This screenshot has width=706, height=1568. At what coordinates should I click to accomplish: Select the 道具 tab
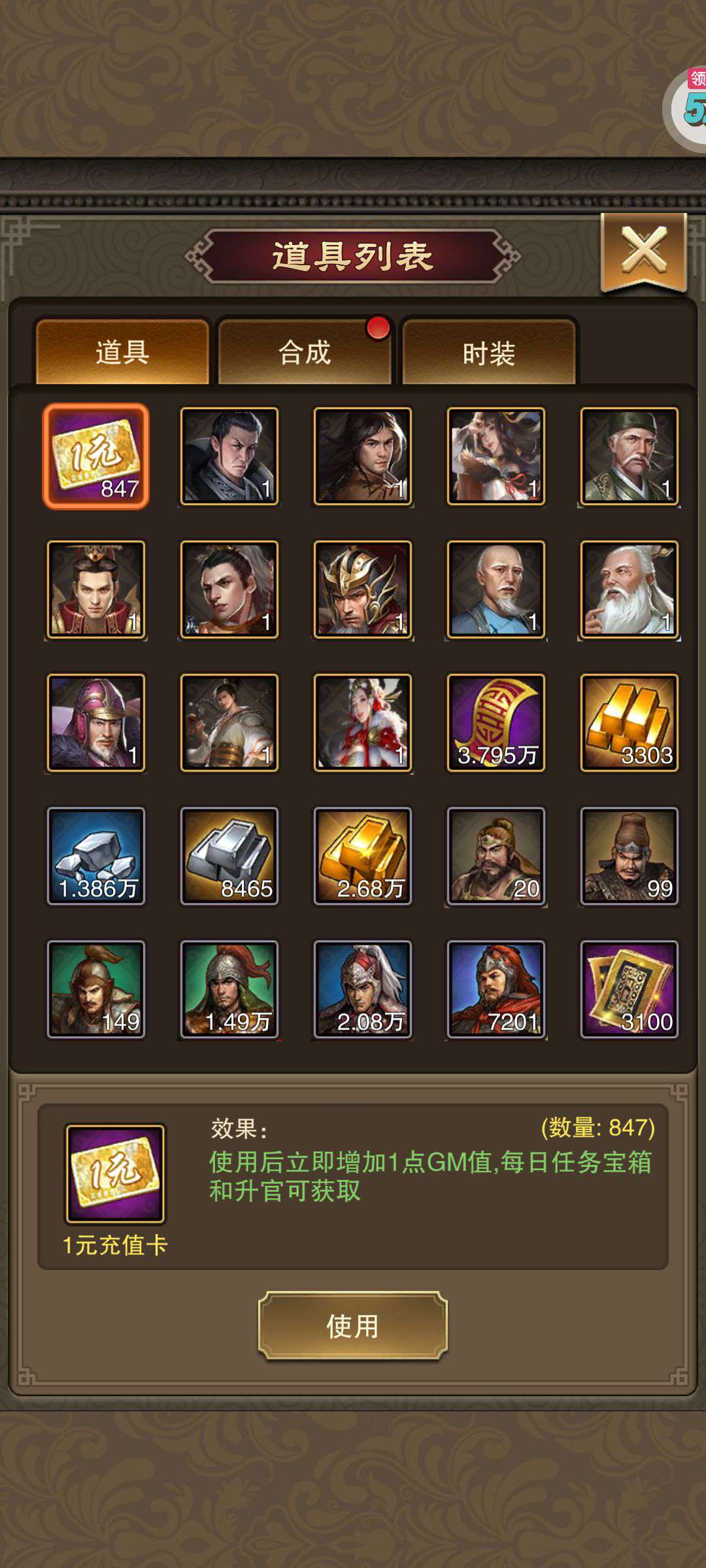coord(122,353)
